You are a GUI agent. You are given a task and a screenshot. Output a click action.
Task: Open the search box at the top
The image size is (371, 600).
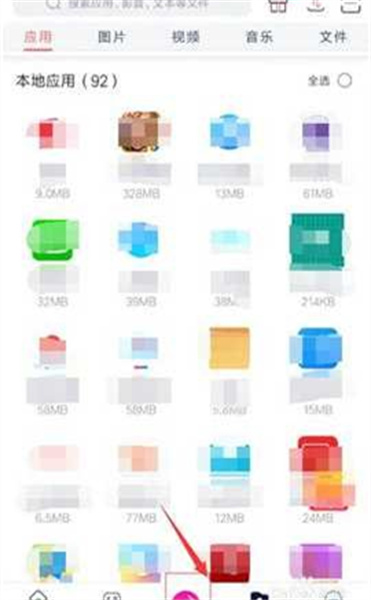coord(132,5)
